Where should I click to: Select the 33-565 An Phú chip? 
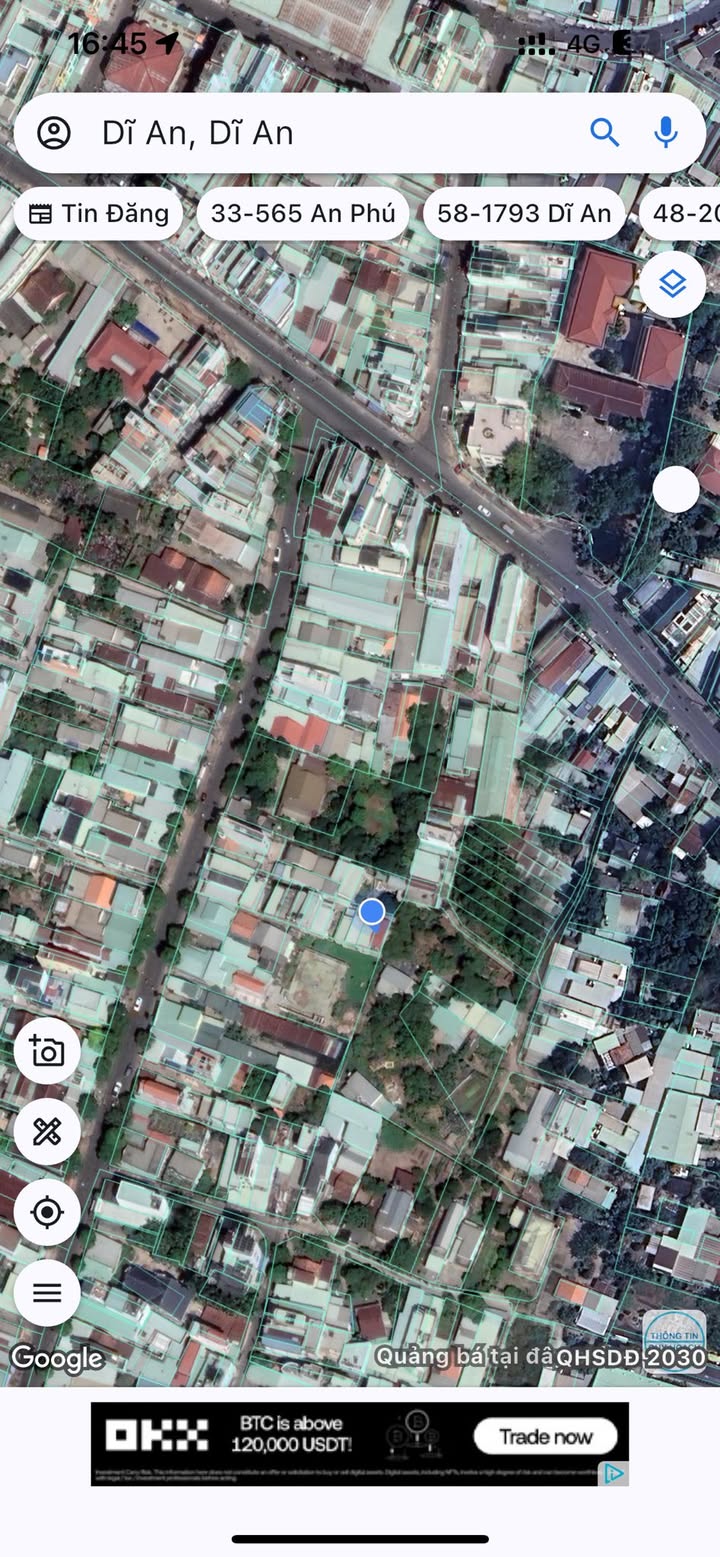click(303, 213)
